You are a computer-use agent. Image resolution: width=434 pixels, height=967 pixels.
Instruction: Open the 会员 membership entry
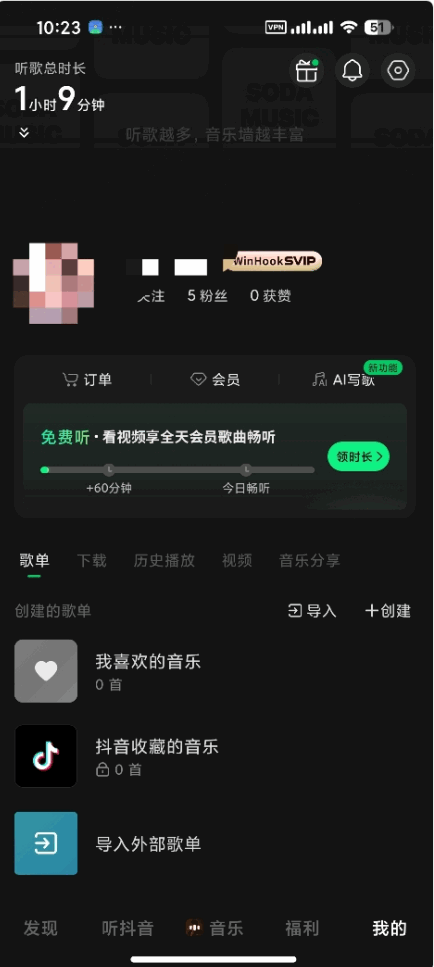point(215,380)
